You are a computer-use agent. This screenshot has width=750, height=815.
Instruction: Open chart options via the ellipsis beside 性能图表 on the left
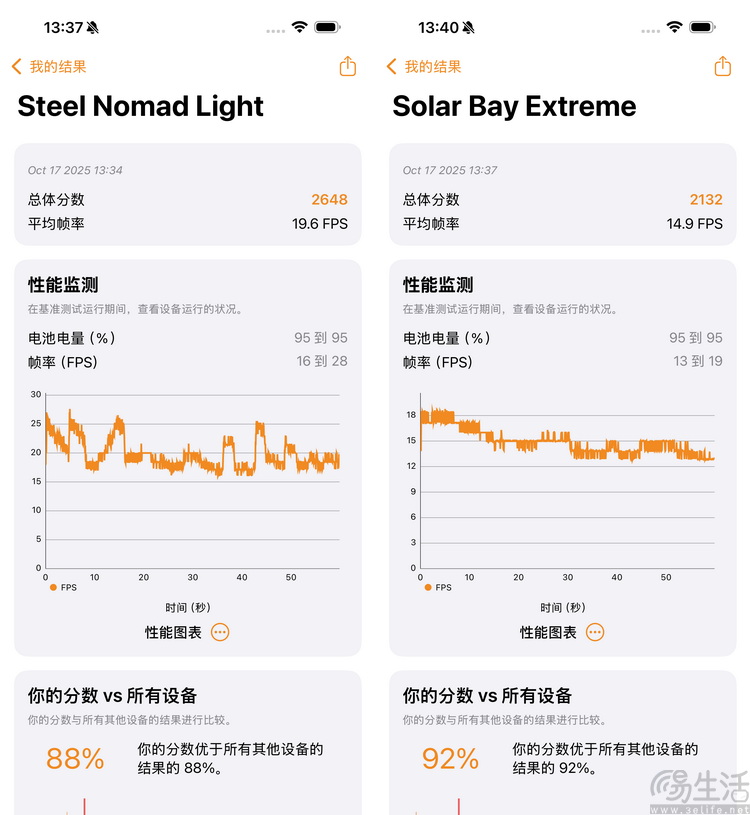click(x=219, y=632)
